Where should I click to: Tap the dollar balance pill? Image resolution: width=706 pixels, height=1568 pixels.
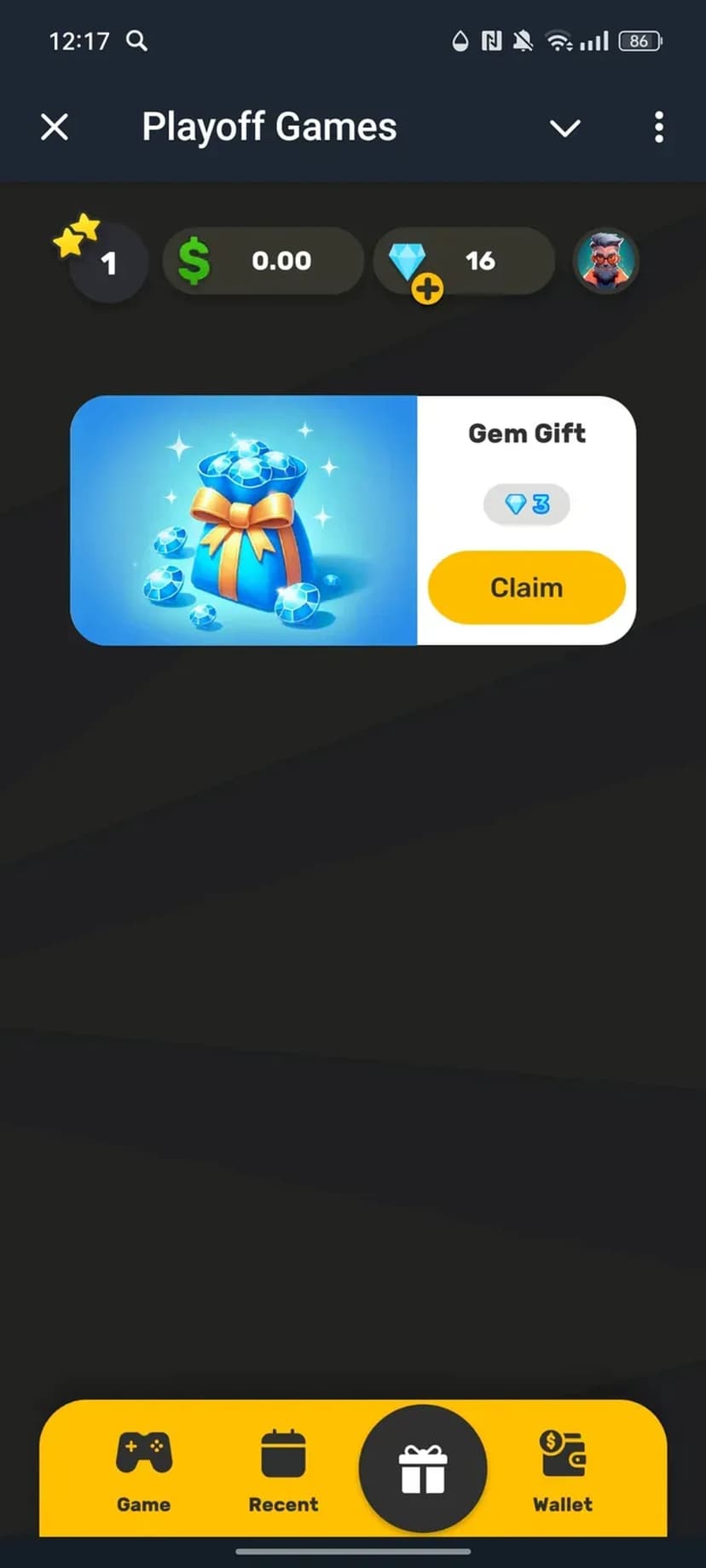pos(263,261)
